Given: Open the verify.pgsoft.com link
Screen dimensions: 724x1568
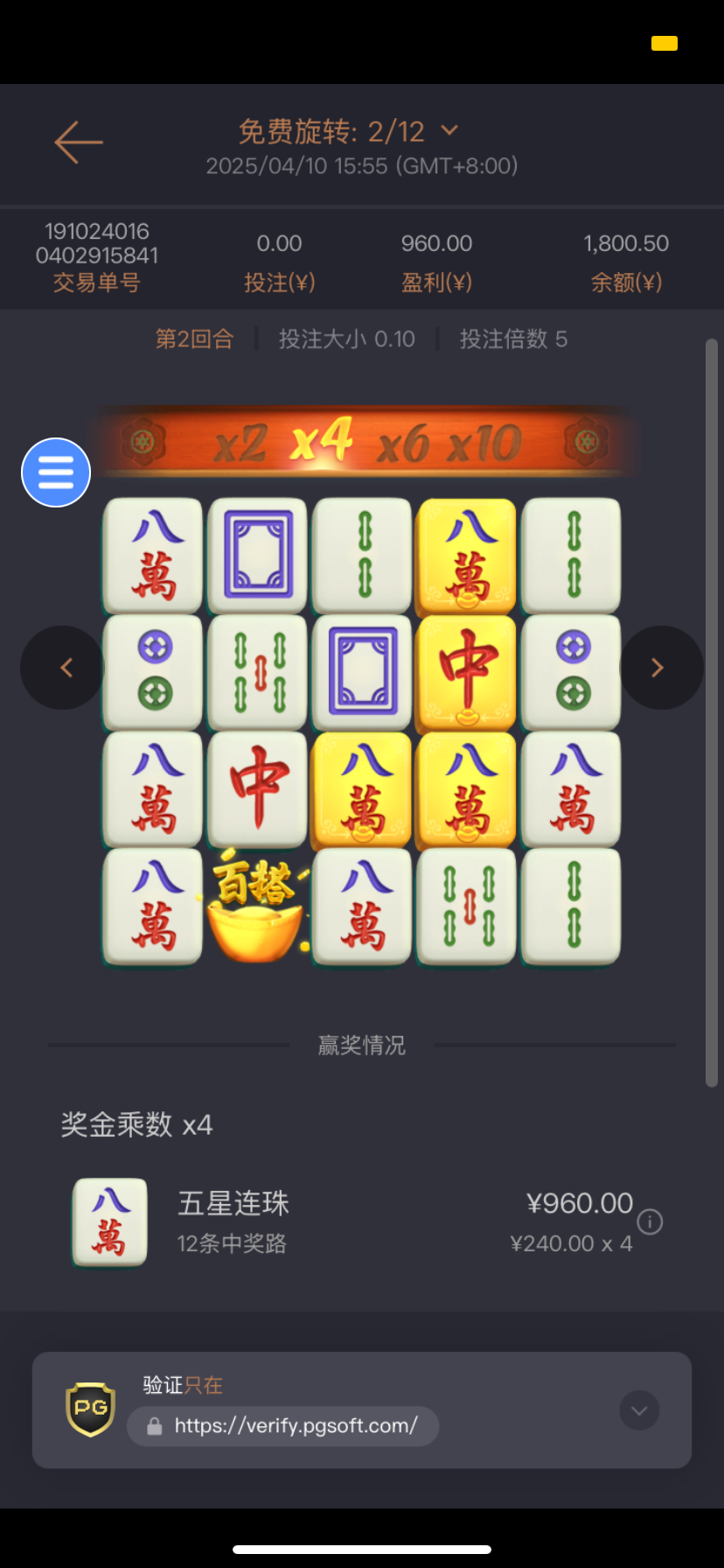Looking at the screenshot, I should (296, 1426).
